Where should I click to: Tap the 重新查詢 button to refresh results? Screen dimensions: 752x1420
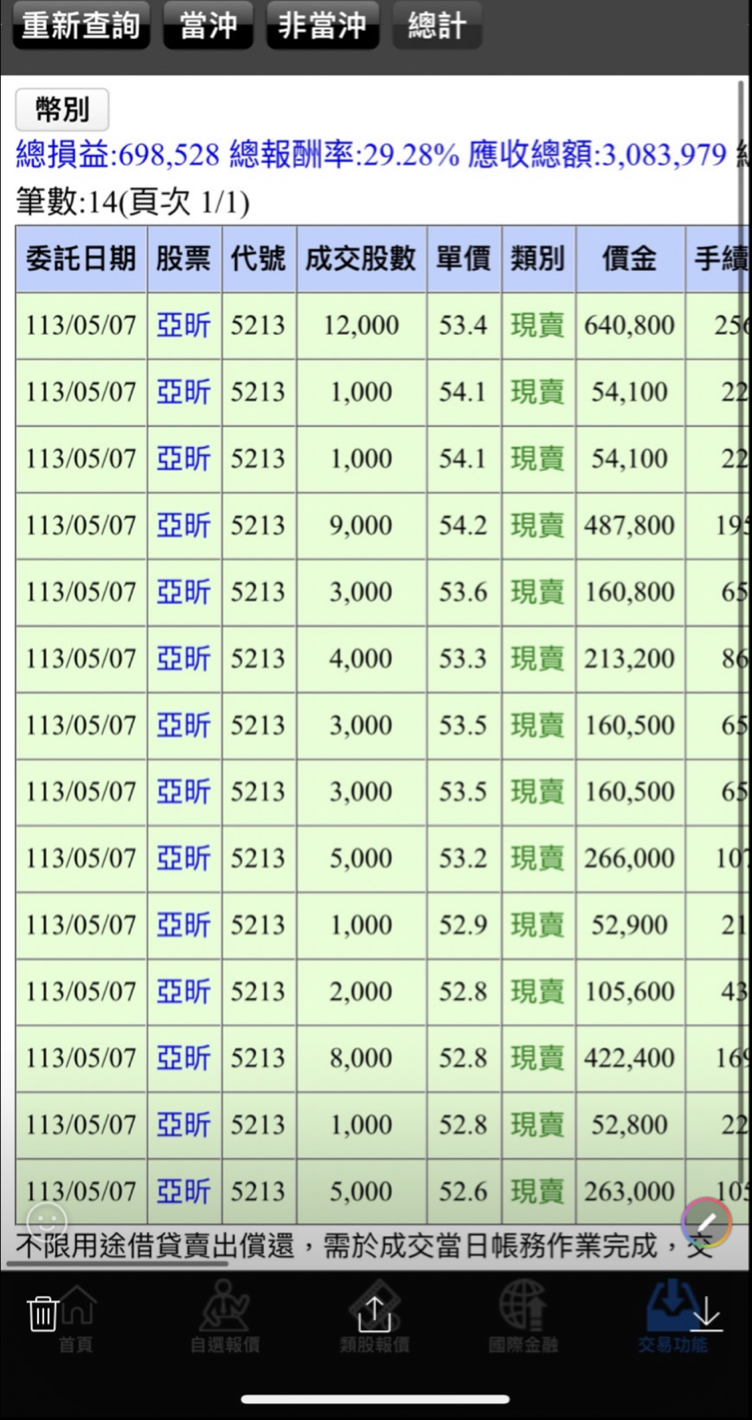81,25
